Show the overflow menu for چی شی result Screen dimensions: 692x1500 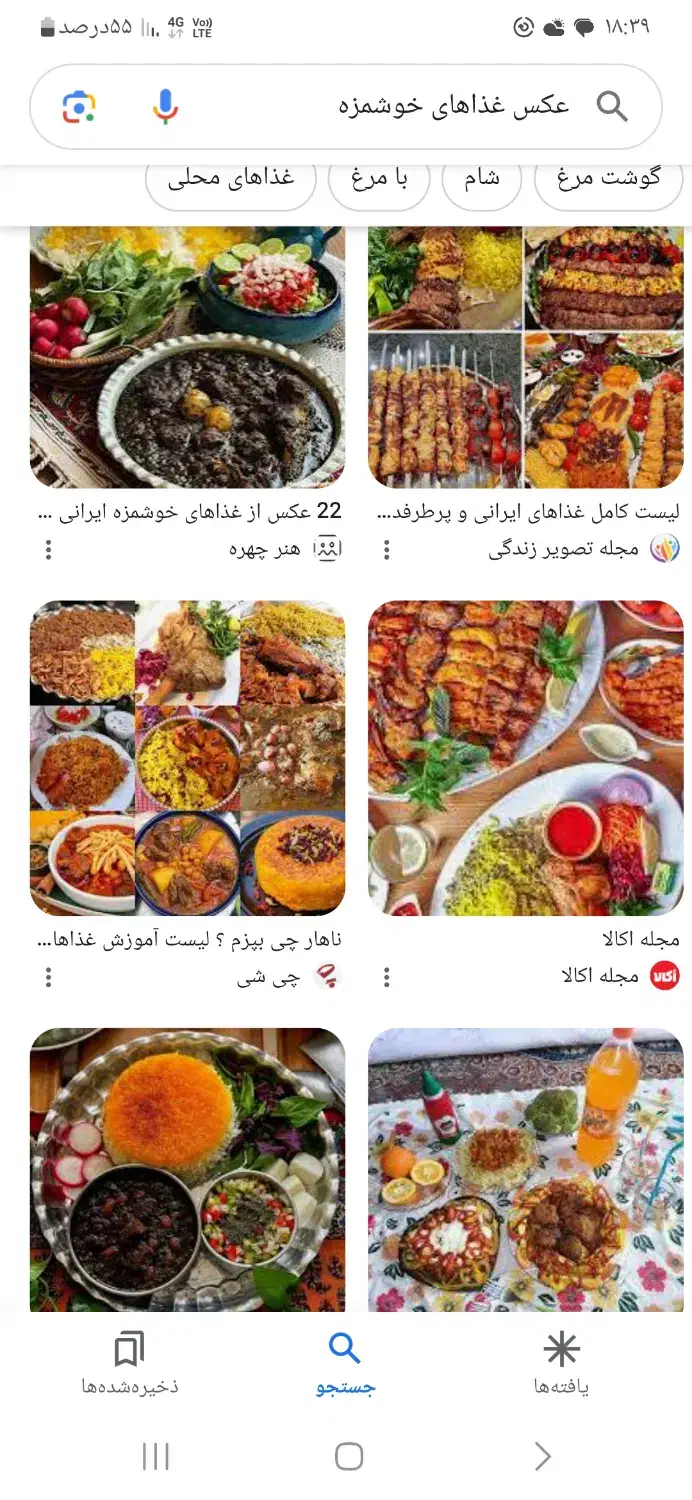click(x=48, y=977)
